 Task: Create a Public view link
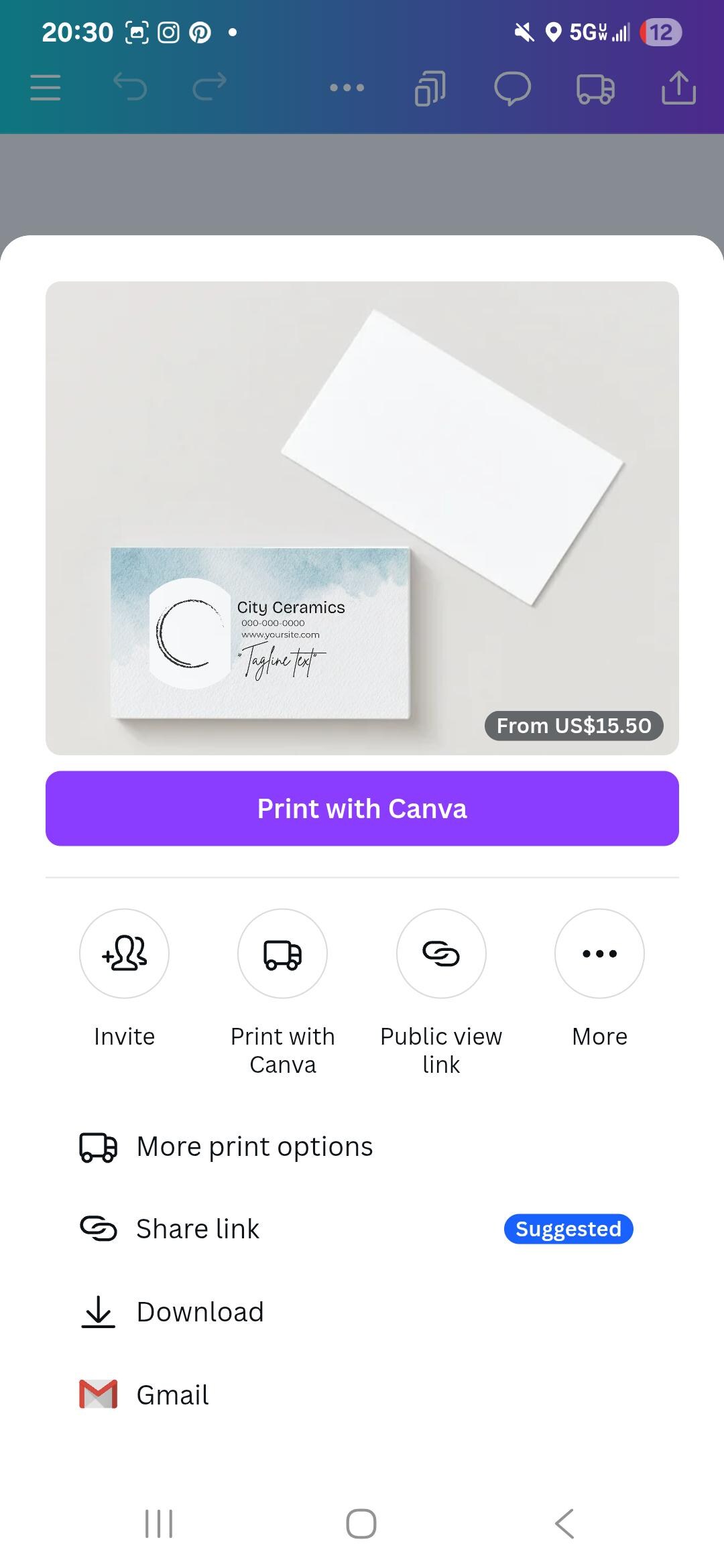pyautogui.click(x=441, y=954)
